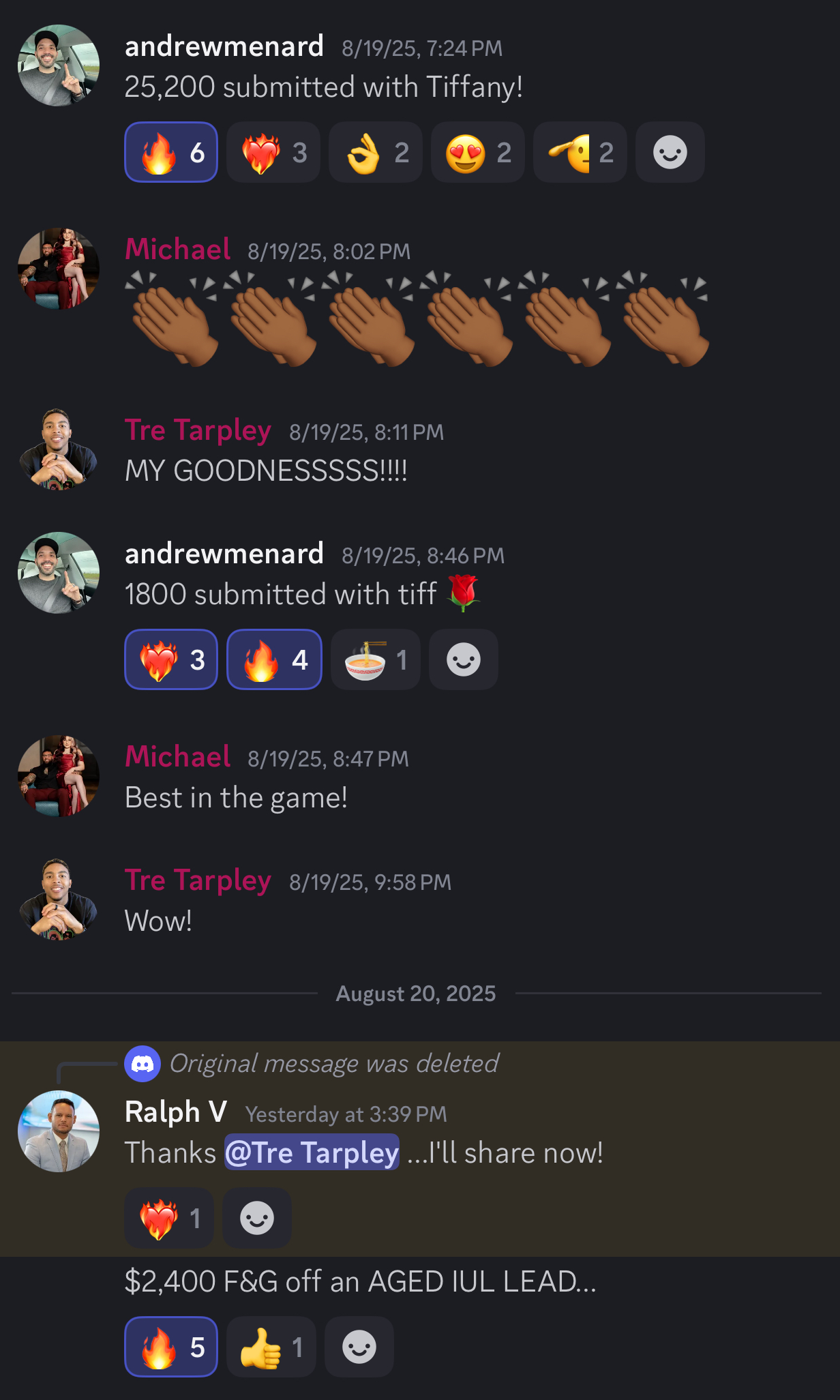840x1400 pixels.
Task: Toggle the fire reaction with 4 on the 1800 message
Action: [274, 659]
